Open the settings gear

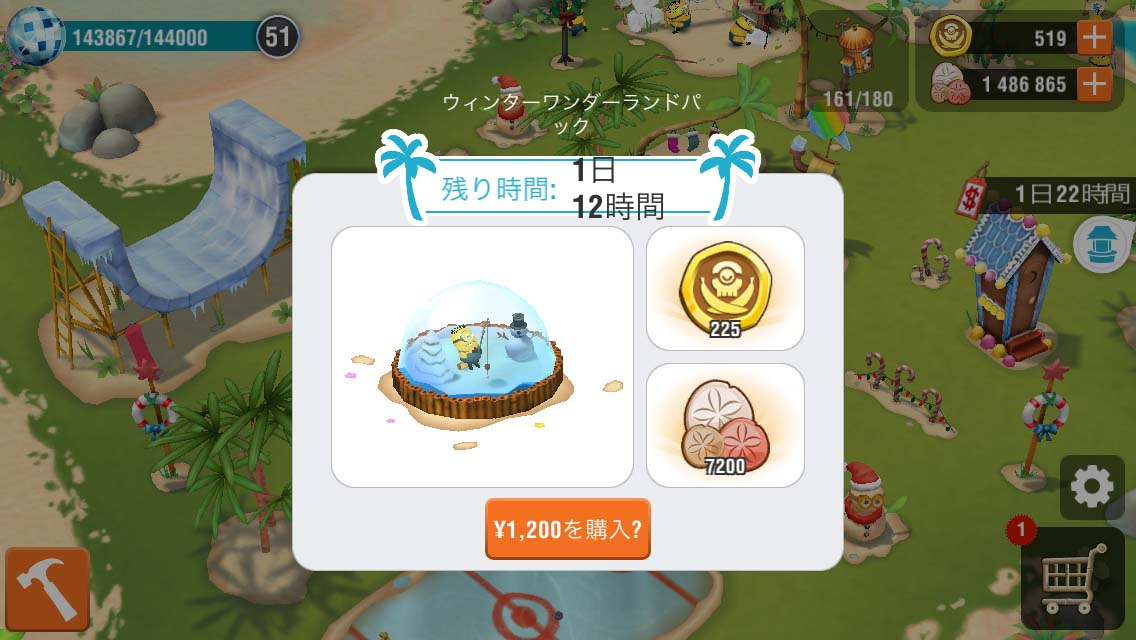pos(1091,488)
